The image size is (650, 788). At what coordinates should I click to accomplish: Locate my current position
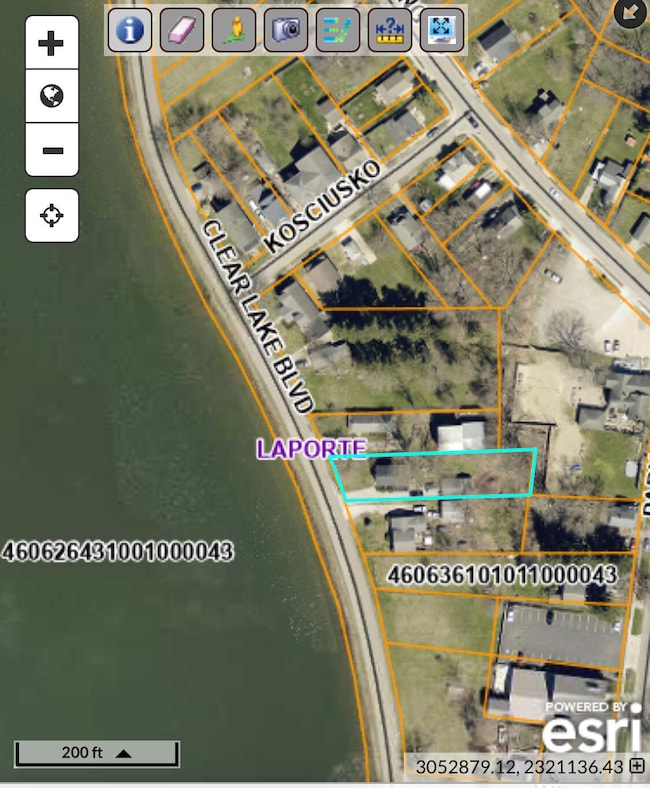pyautogui.click(x=52, y=215)
